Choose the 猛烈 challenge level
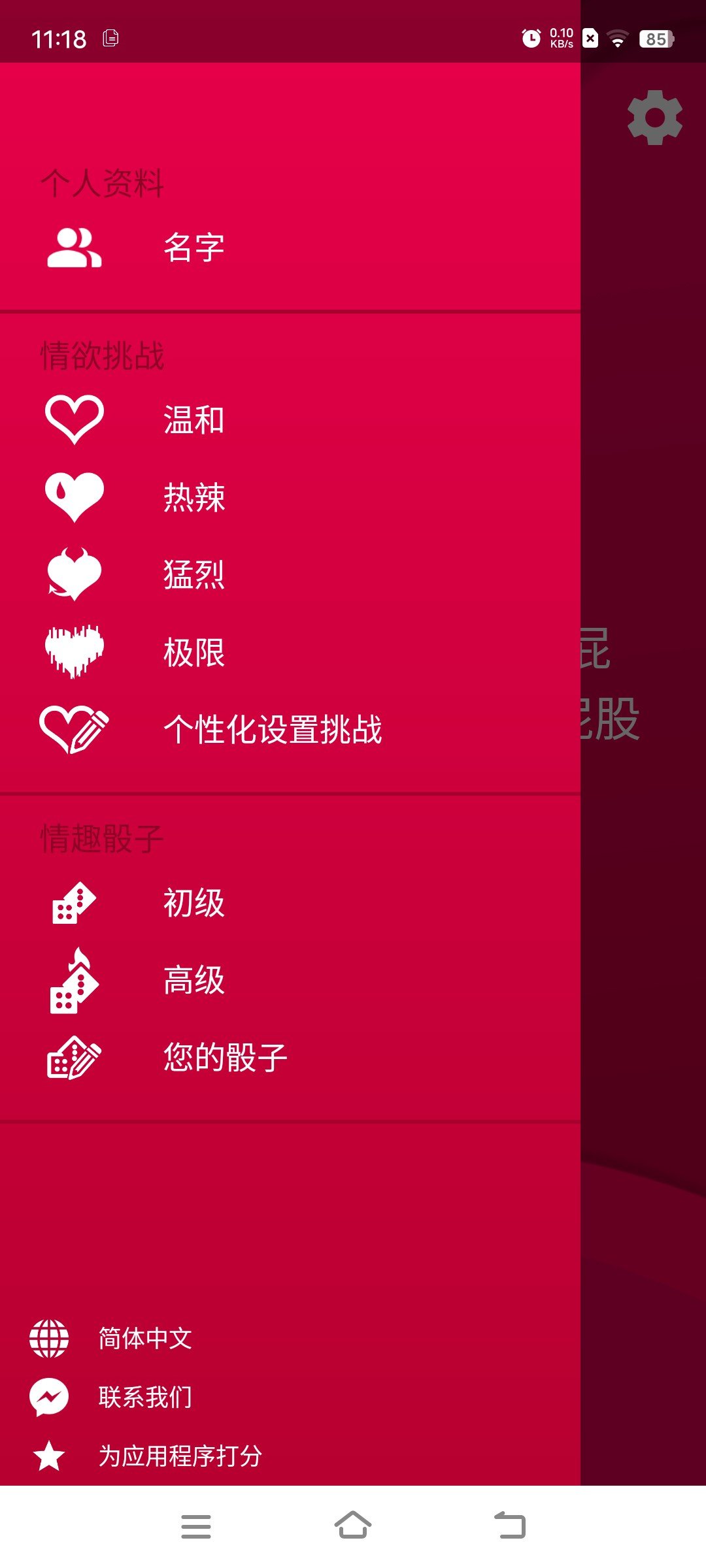 coord(193,575)
